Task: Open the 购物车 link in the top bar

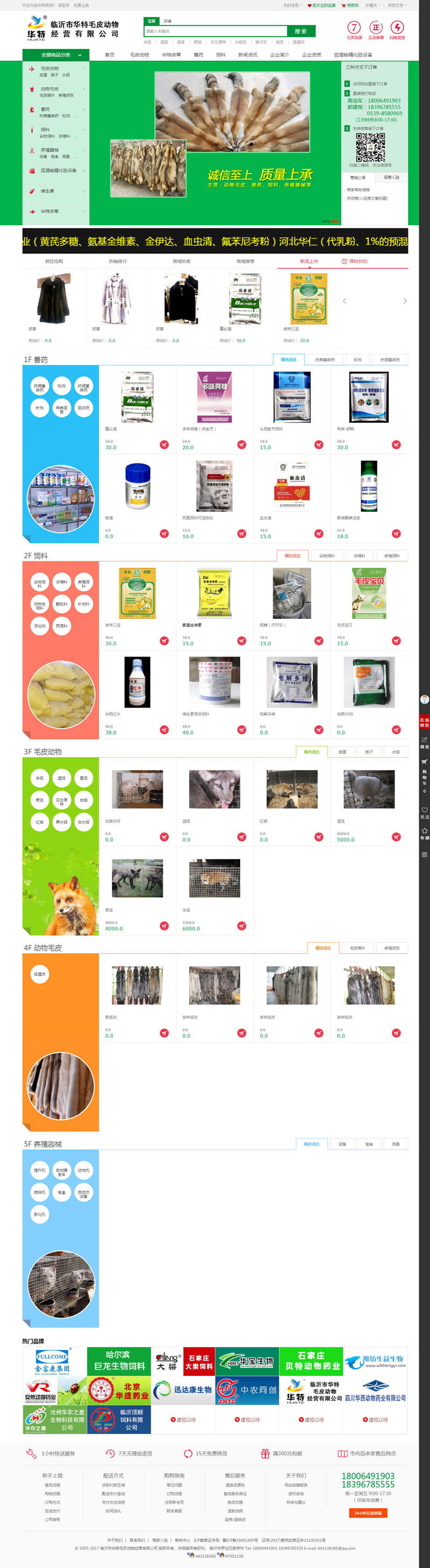Action: pos(352,5)
